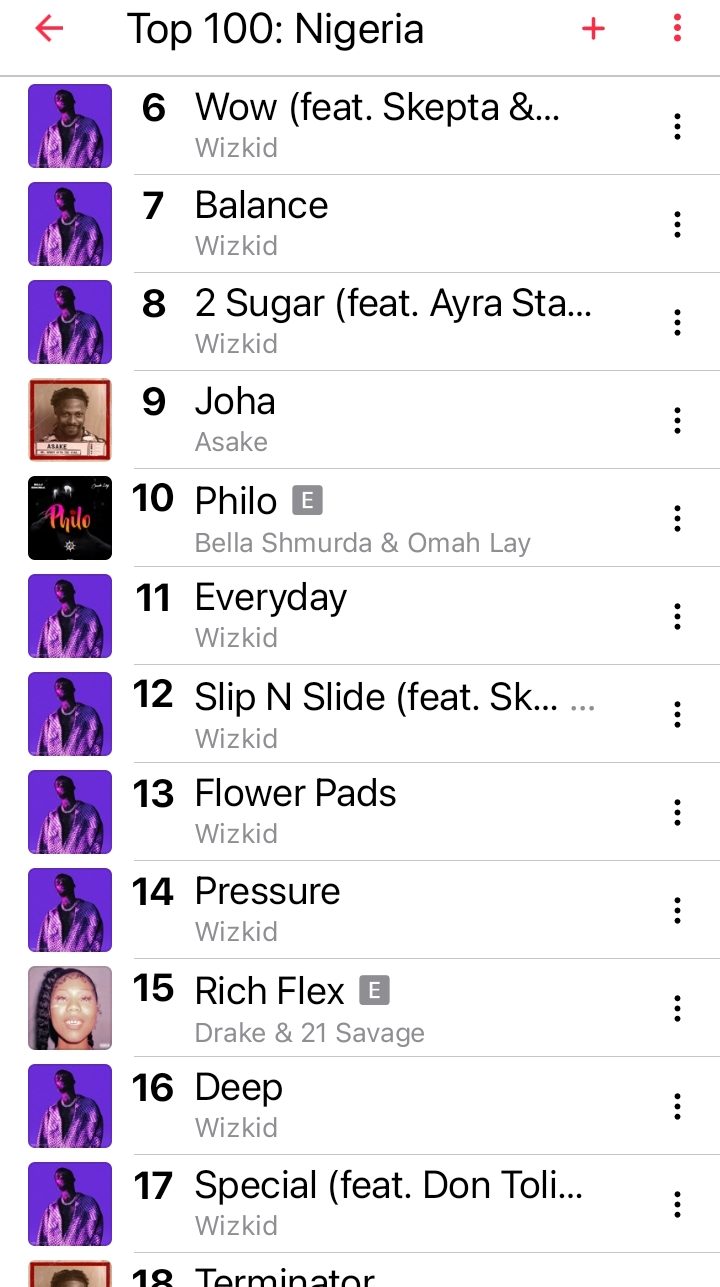The image size is (720, 1287).
Task: Go back using the red arrow
Action: tap(48, 29)
